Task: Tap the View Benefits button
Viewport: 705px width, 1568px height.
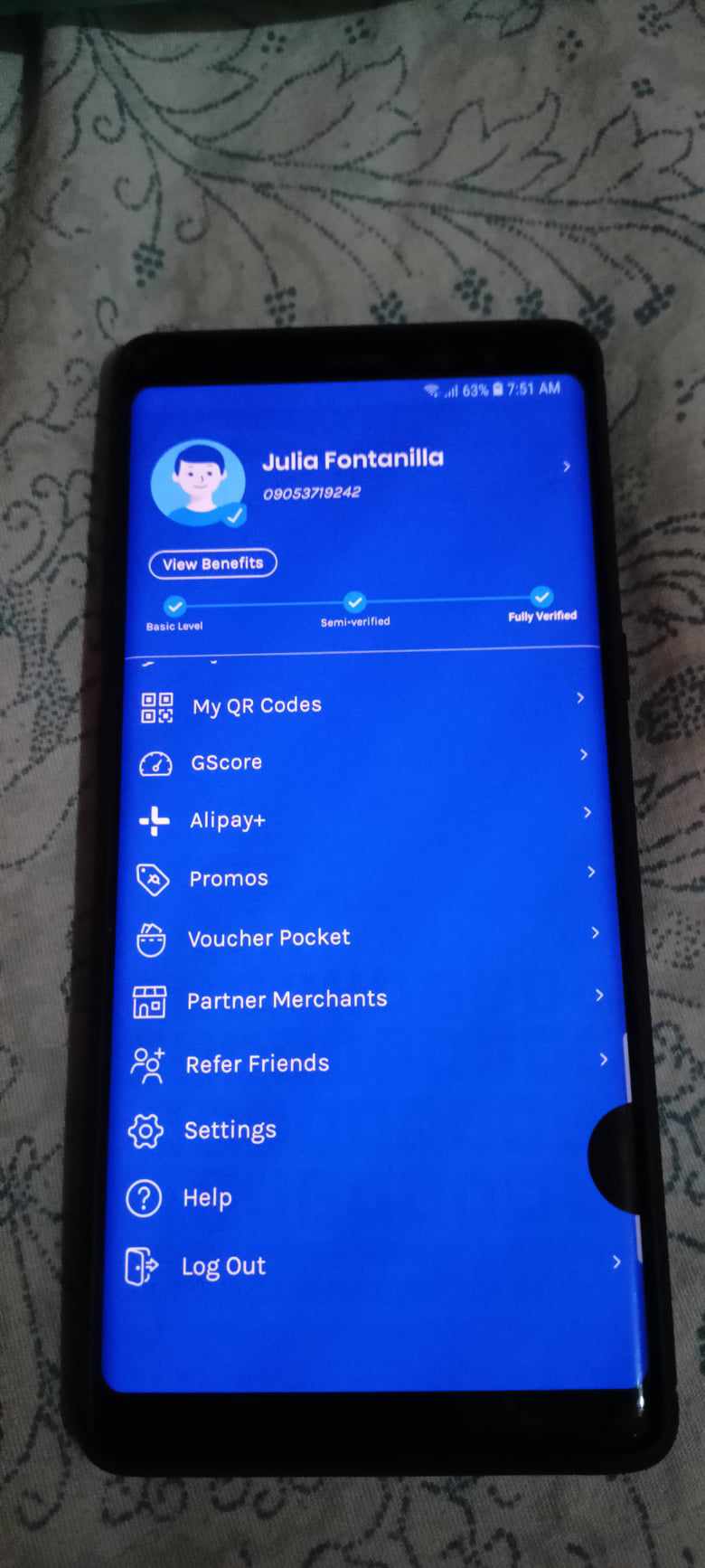Action: (212, 563)
